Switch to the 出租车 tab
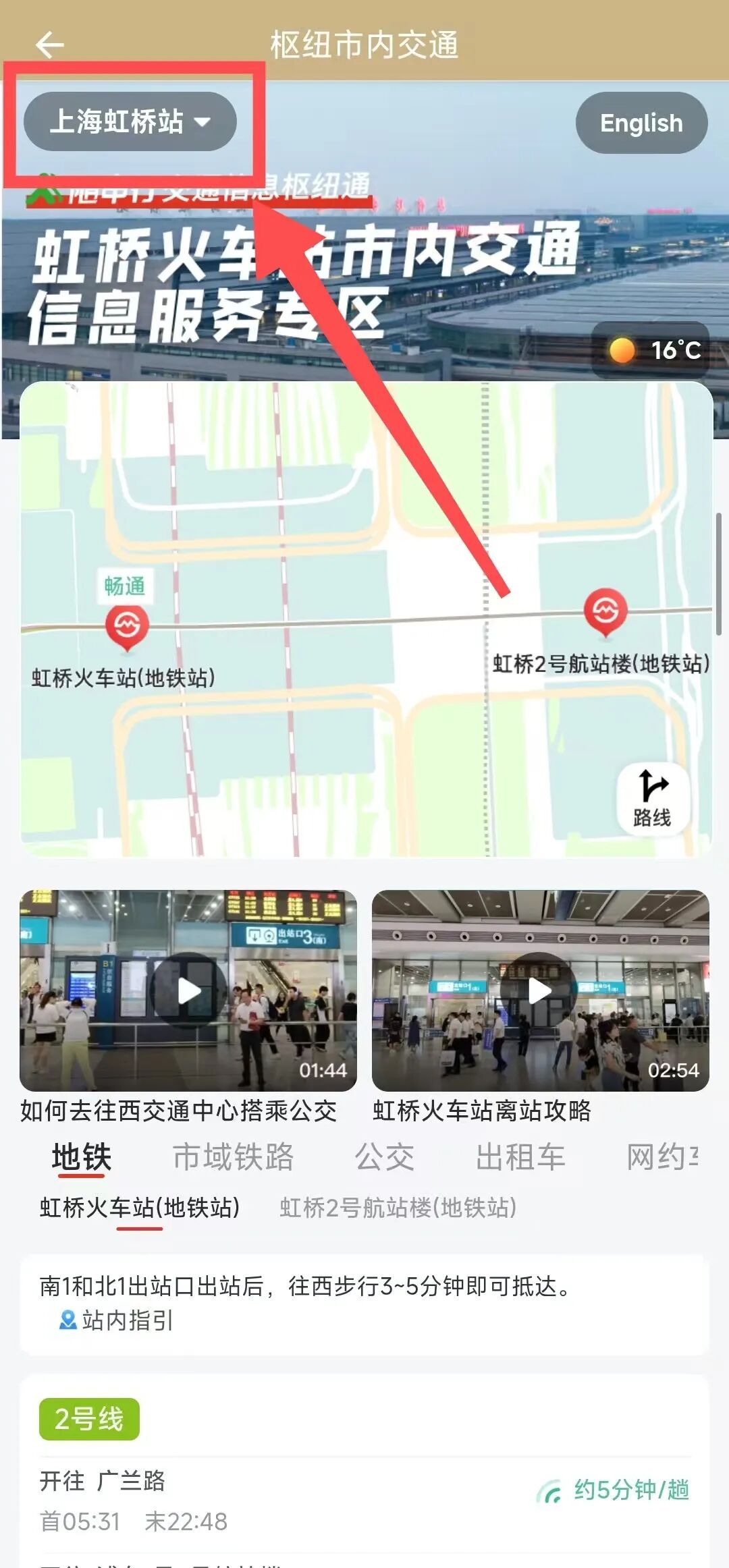This screenshot has height=1568, width=729. pos(520,1157)
